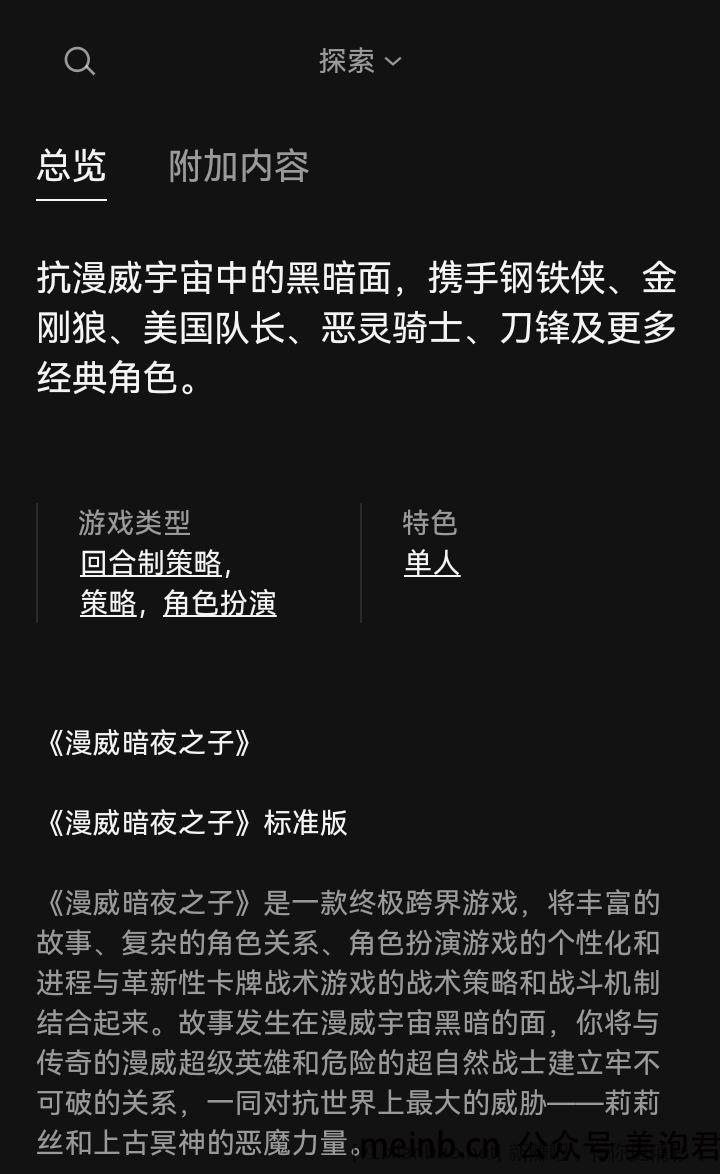The height and width of the screenshot is (1174, 720).
Task: Open the search icon
Action: click(79, 61)
